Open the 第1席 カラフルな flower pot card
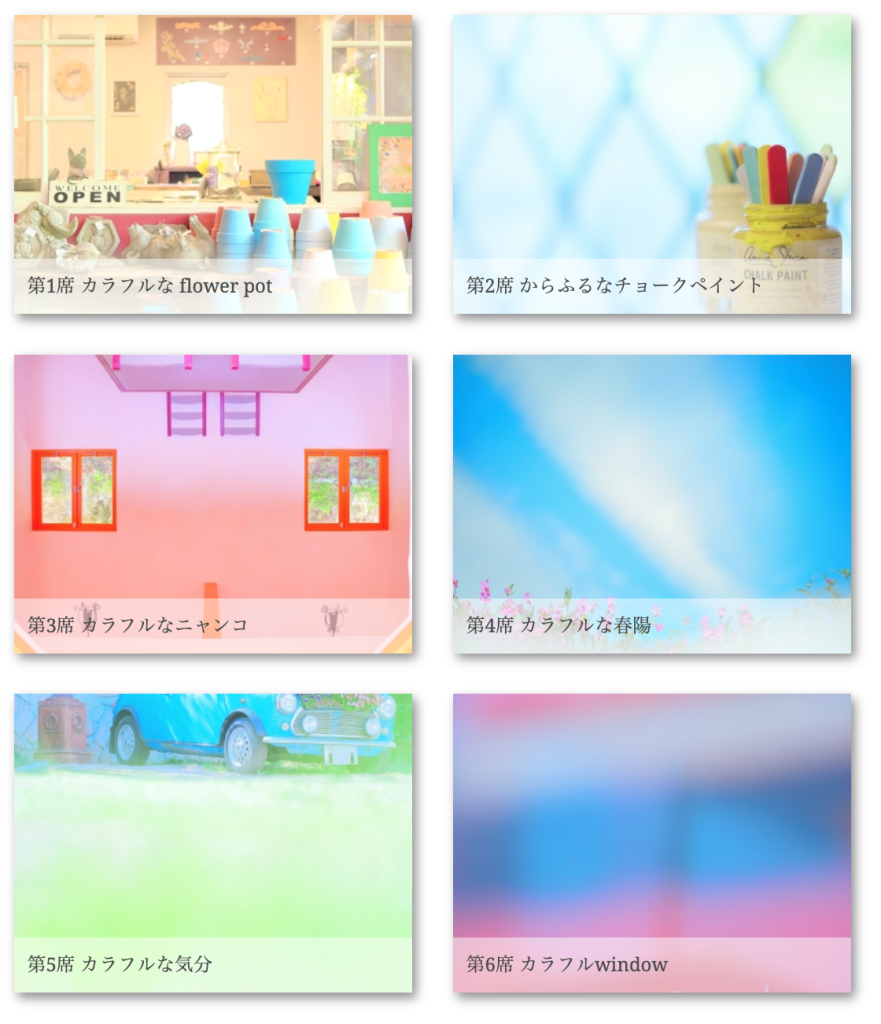This screenshot has width=881, height=1024. [212, 165]
